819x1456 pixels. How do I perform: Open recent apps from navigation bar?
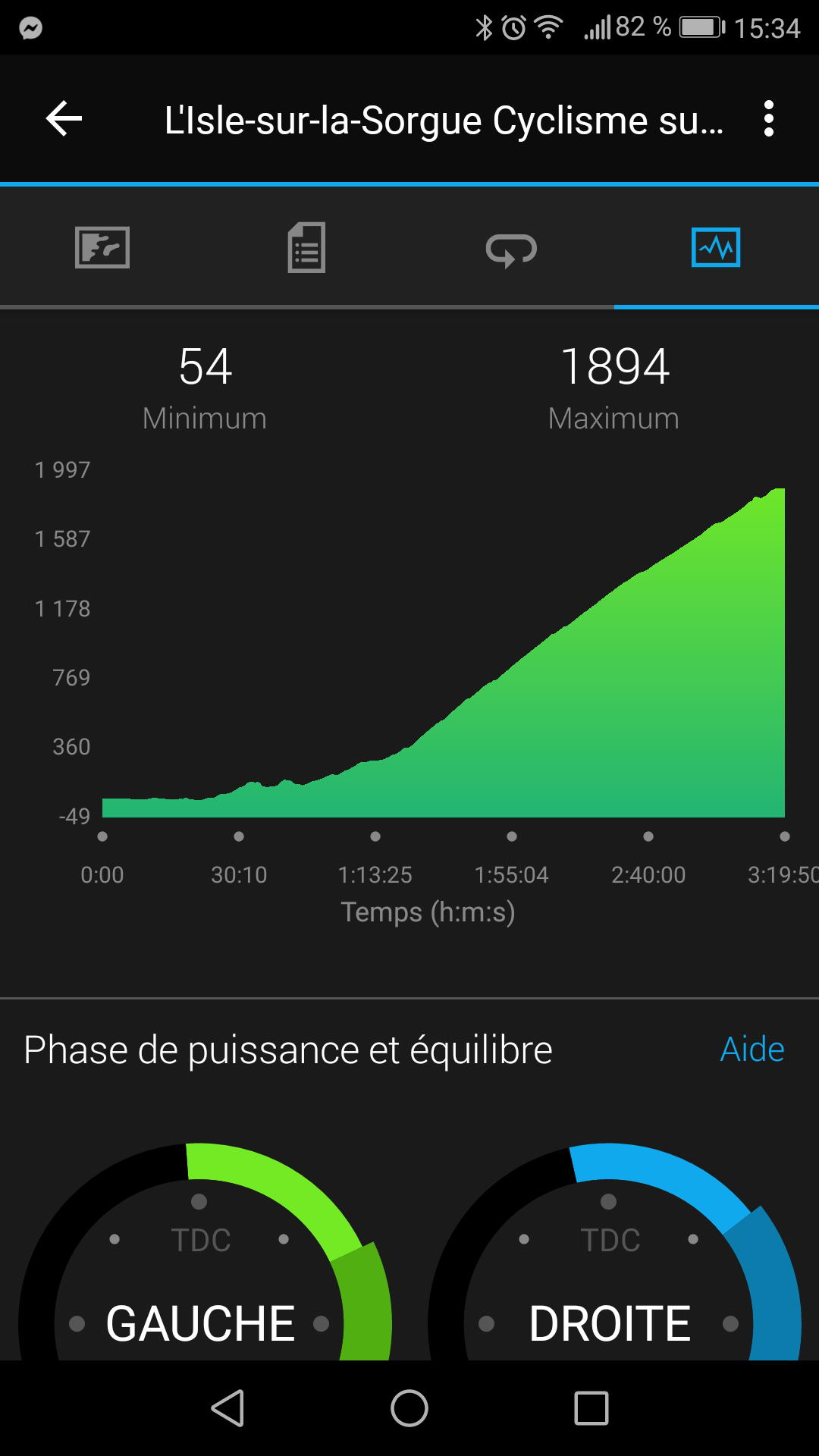[591, 1408]
